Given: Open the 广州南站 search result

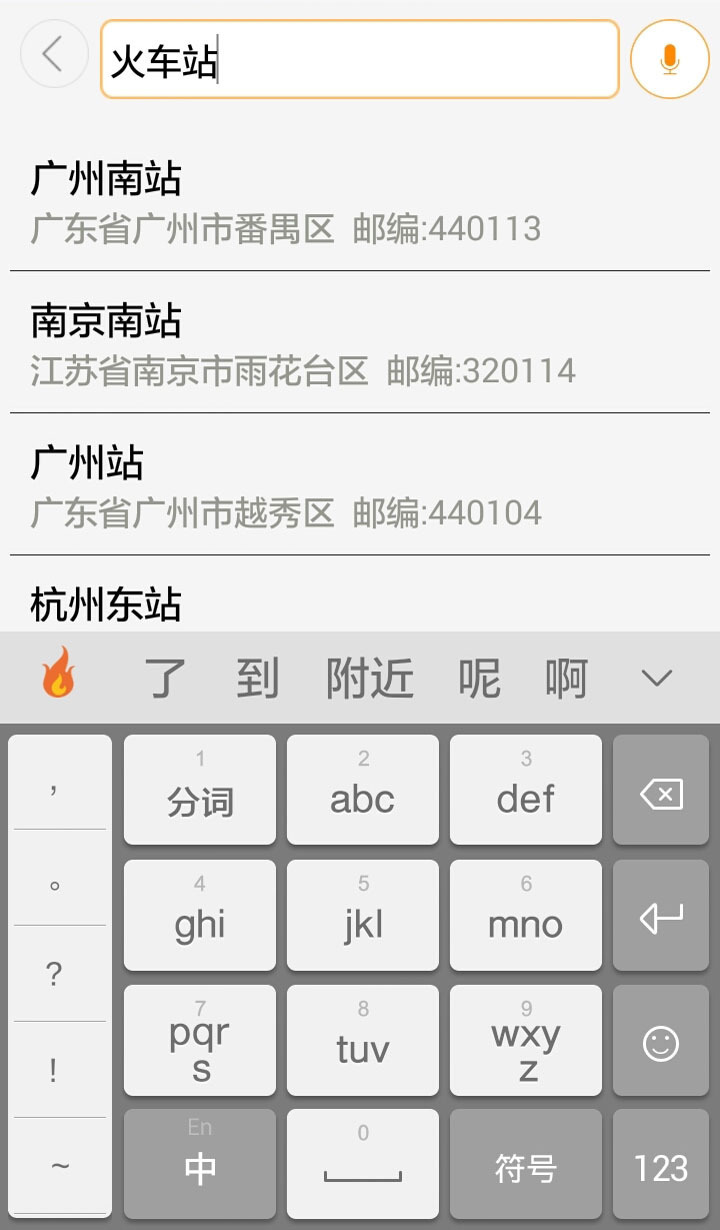Looking at the screenshot, I should (x=360, y=202).
